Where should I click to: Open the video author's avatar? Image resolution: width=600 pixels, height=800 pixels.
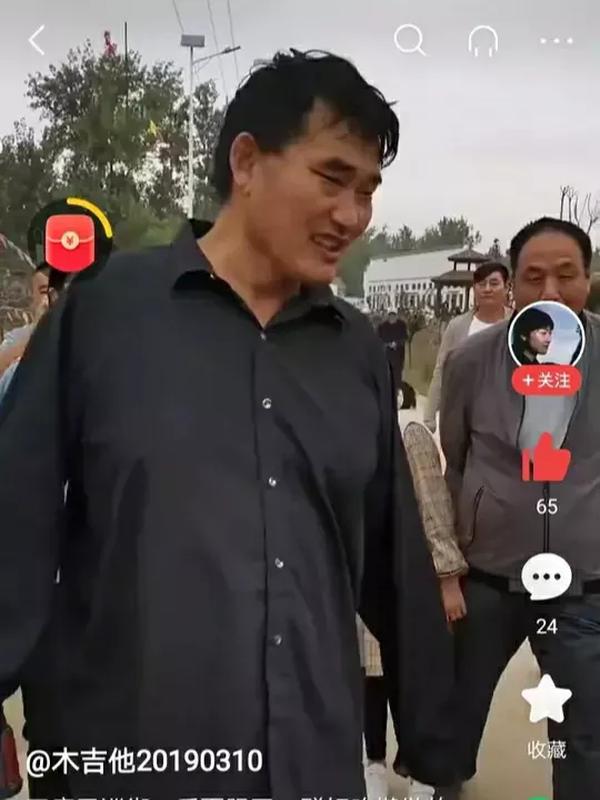click(x=545, y=335)
